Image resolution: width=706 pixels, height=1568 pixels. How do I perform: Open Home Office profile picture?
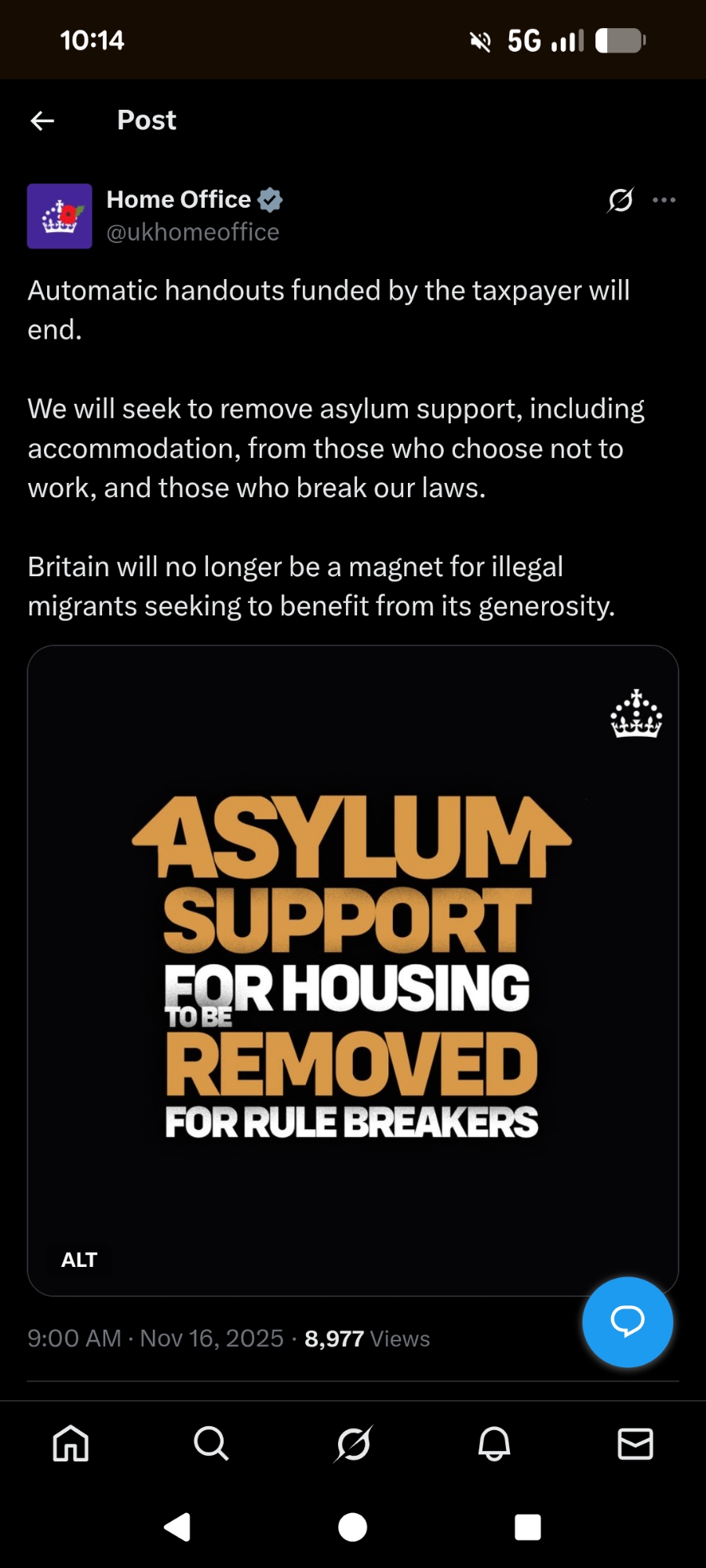tap(60, 216)
